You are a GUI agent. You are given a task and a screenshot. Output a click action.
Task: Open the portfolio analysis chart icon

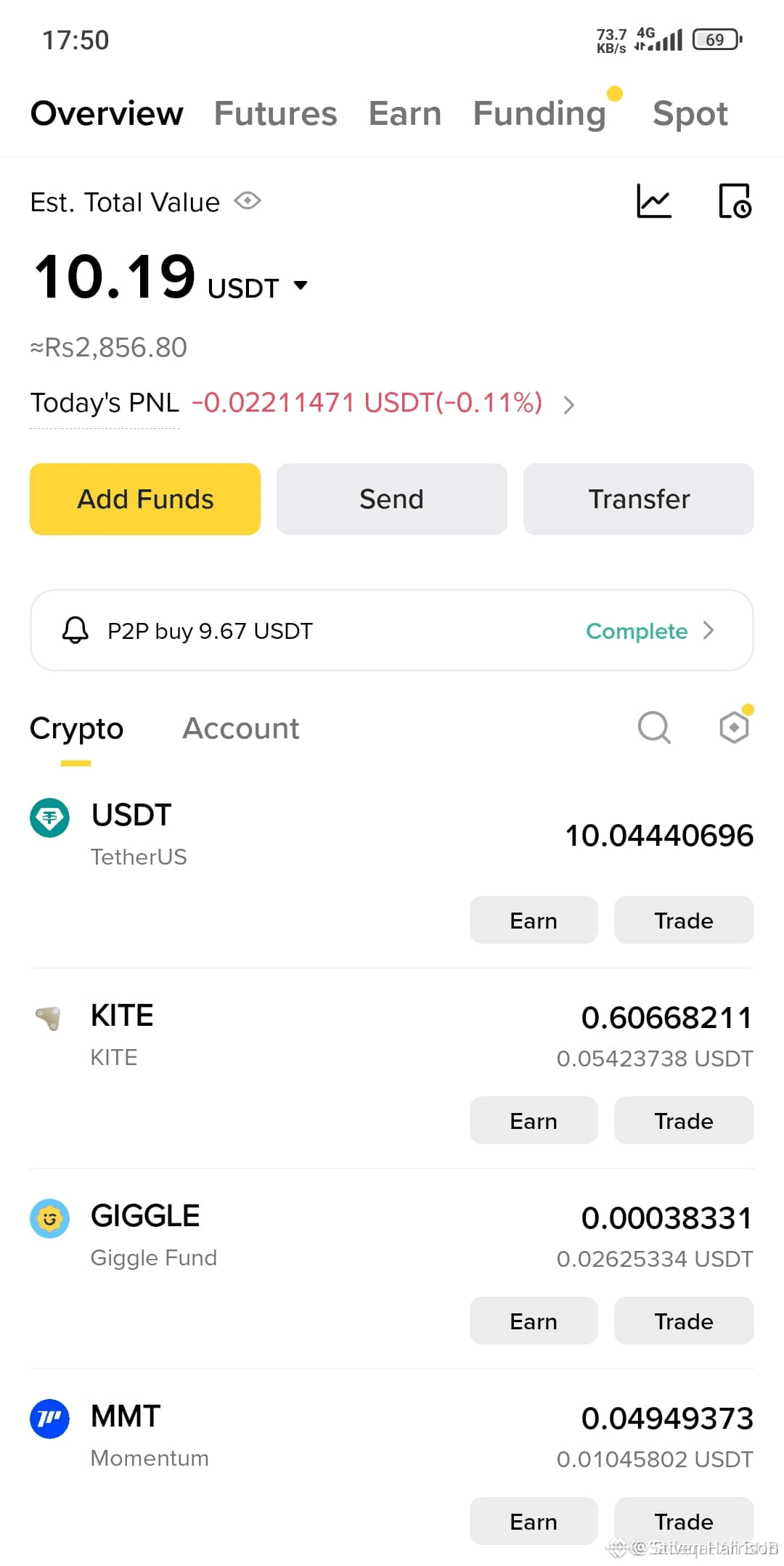tap(653, 202)
